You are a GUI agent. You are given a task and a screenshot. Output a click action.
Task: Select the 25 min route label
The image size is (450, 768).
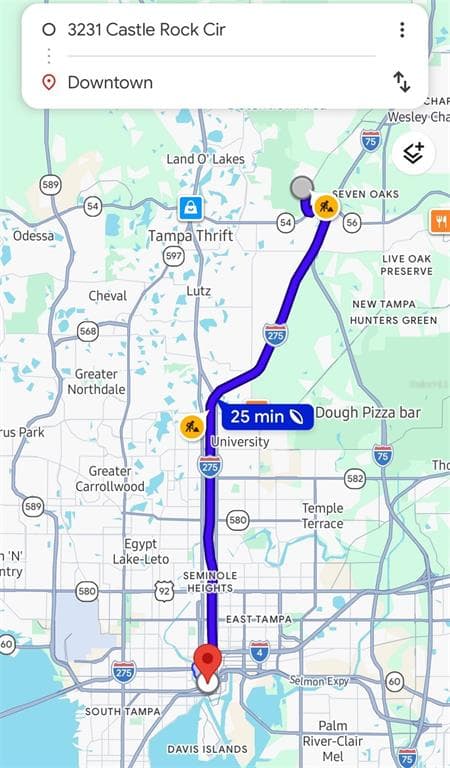point(267,417)
